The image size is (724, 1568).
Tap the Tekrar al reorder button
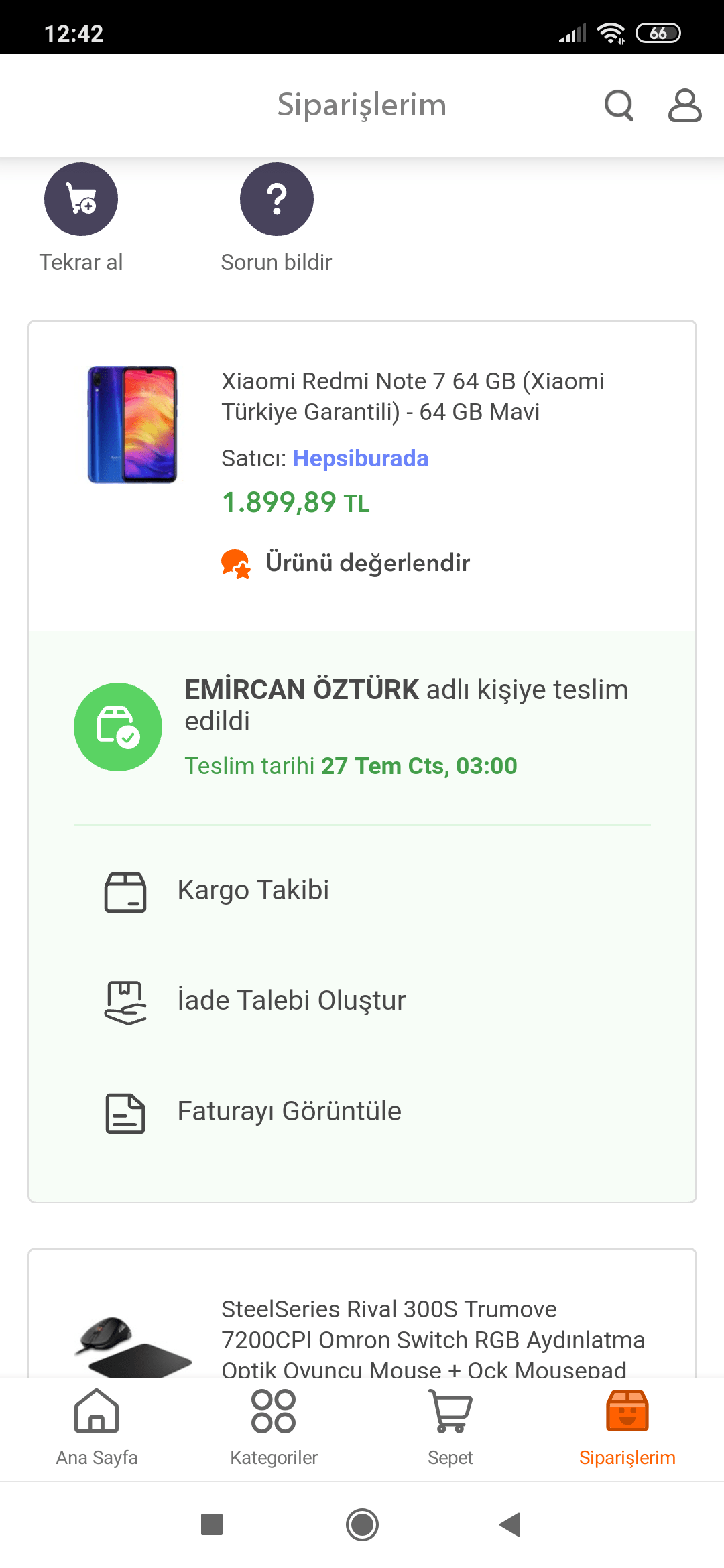81,199
